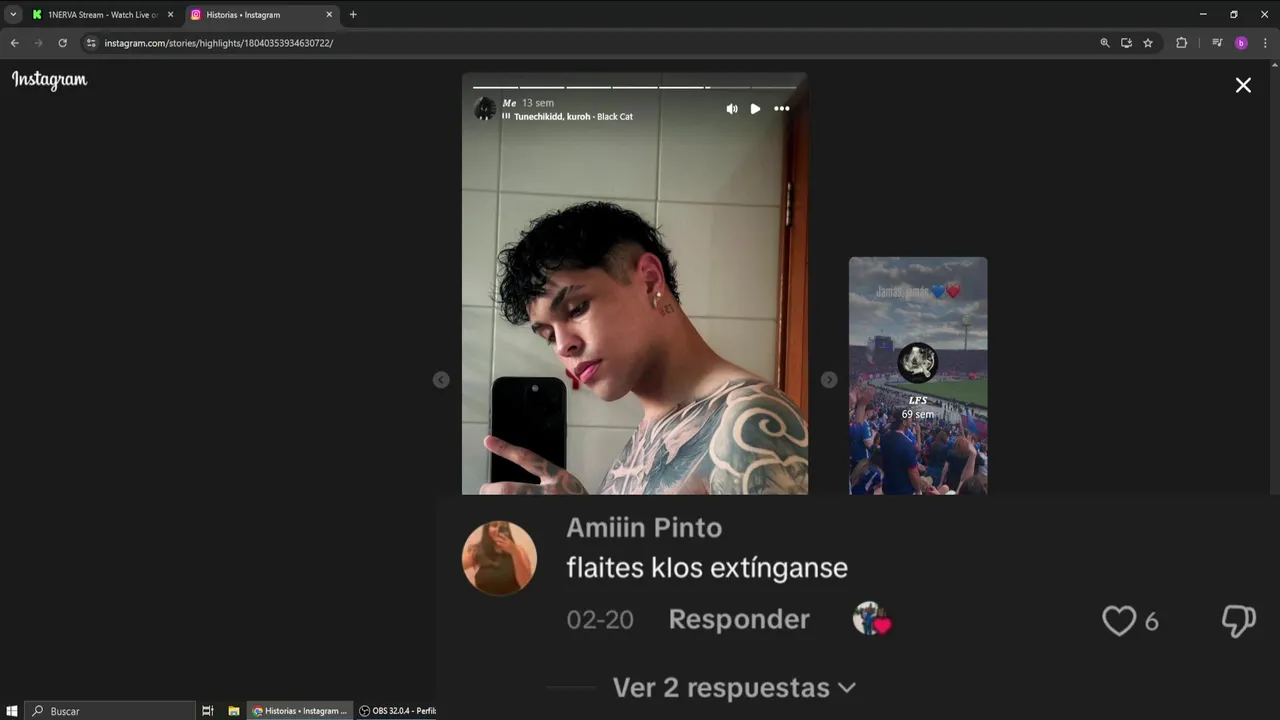Open OBS from the taskbar
Viewport: 1280px width, 720px height.
[397, 711]
